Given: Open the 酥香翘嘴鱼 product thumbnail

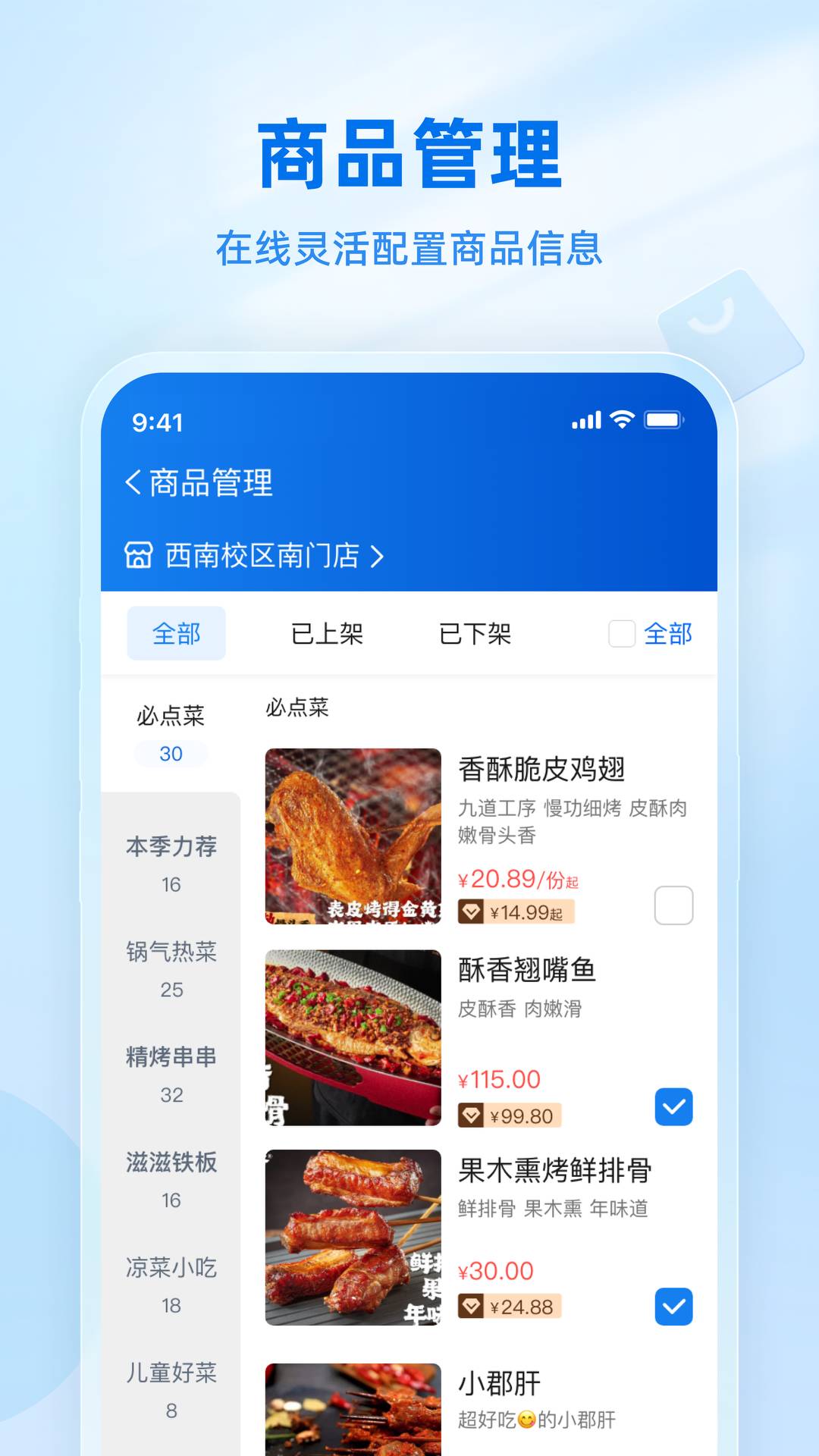Looking at the screenshot, I should click(x=353, y=1037).
